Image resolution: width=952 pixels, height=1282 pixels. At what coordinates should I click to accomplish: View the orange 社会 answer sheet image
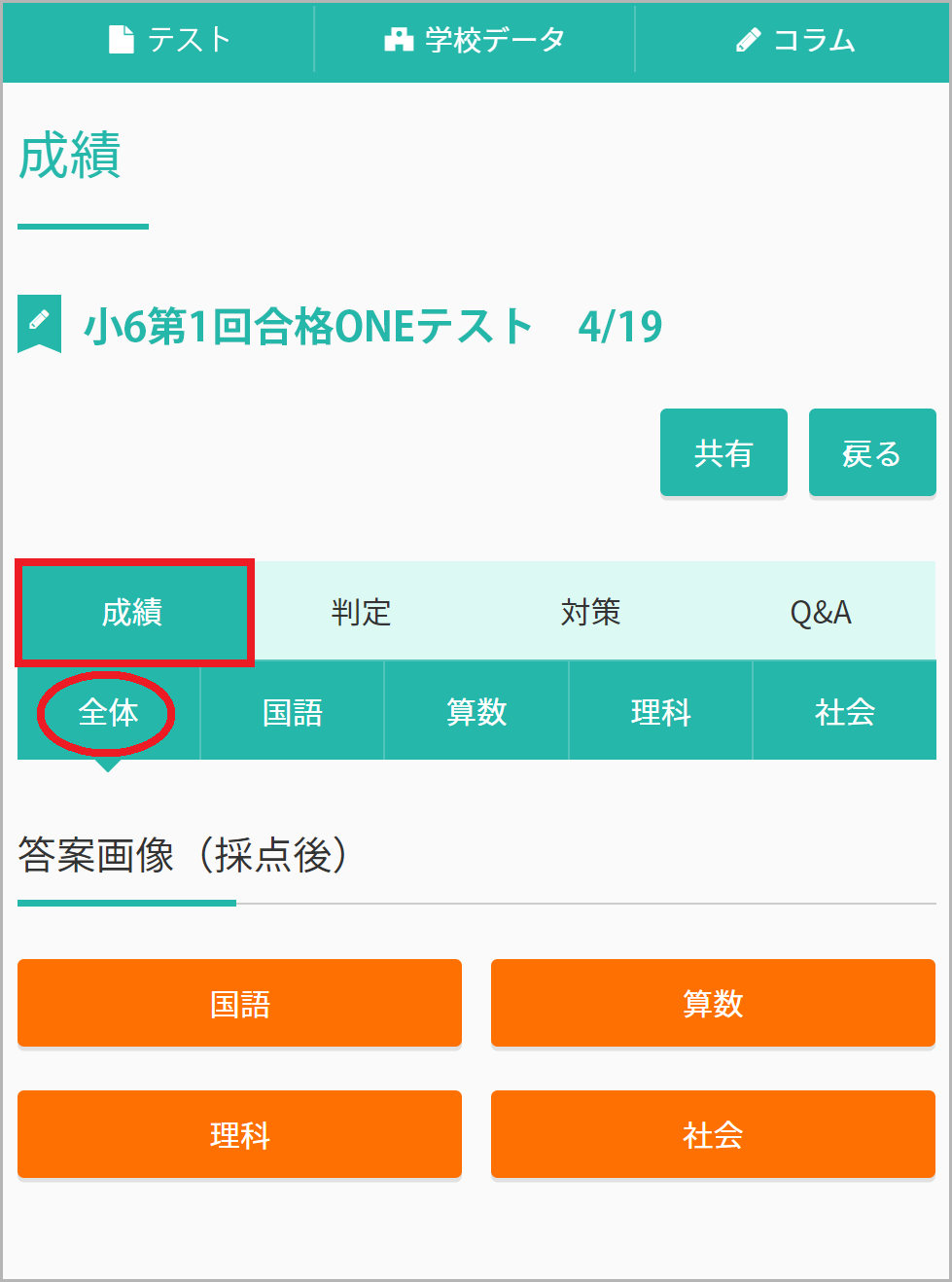click(713, 1134)
